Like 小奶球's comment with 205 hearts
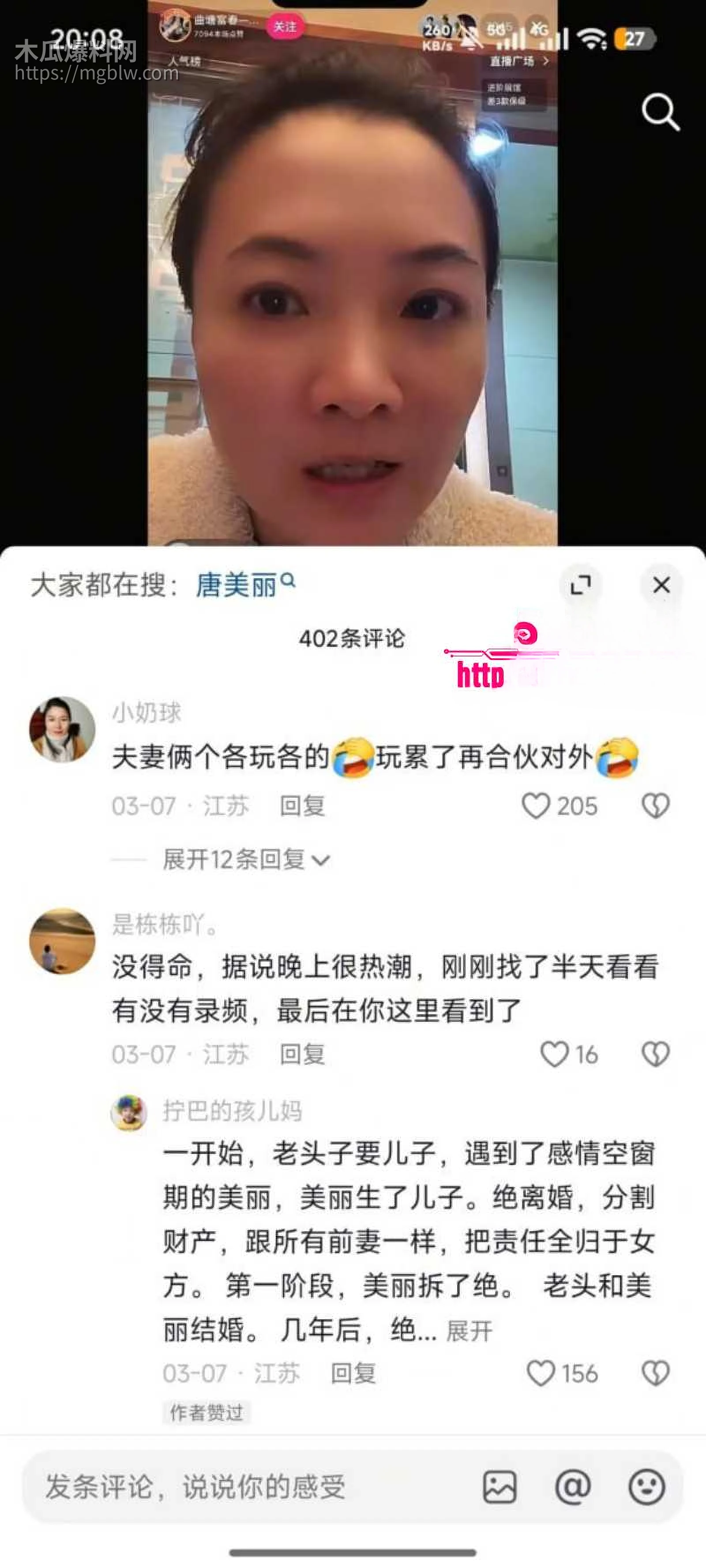Viewport: 706px width, 1568px height. (538, 805)
